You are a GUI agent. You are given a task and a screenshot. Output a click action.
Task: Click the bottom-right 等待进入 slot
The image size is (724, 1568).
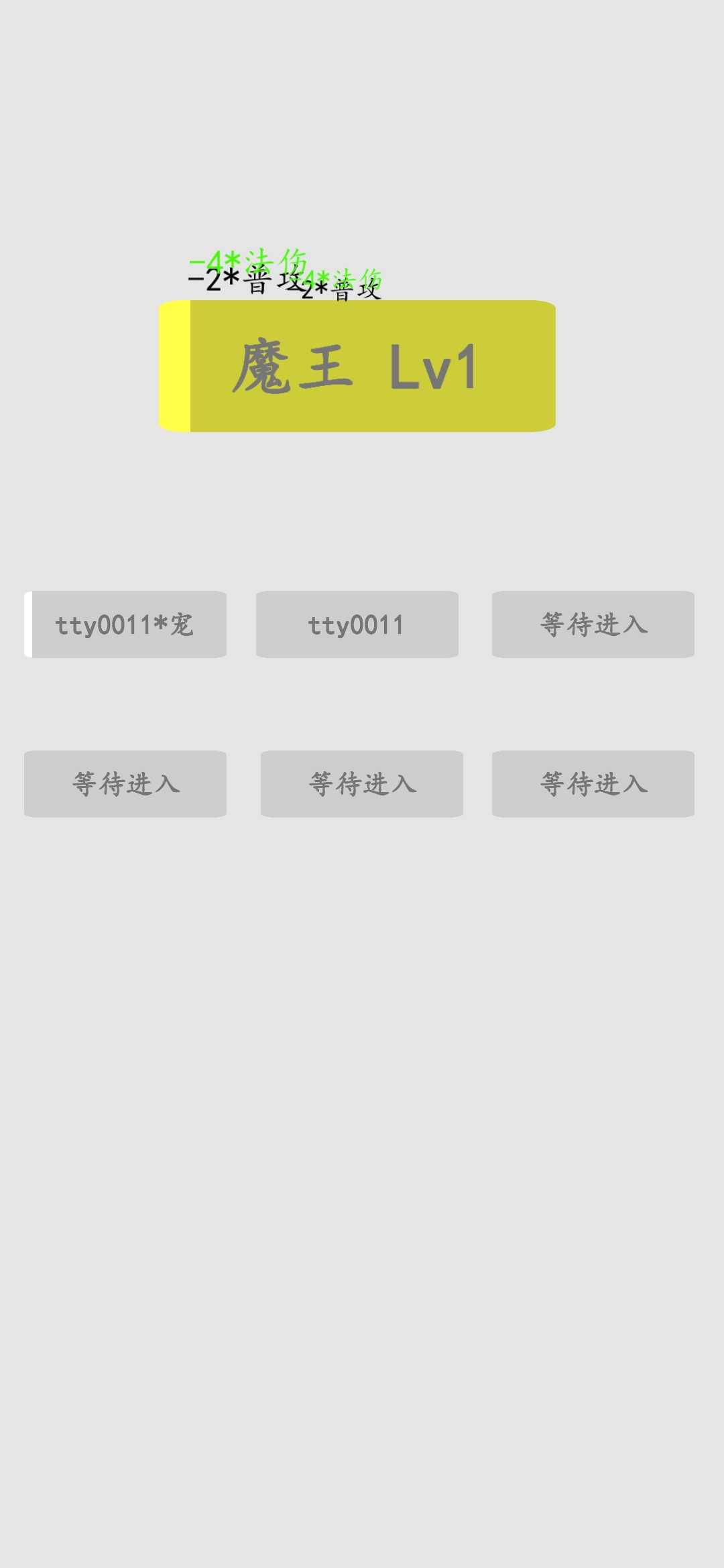pos(593,783)
